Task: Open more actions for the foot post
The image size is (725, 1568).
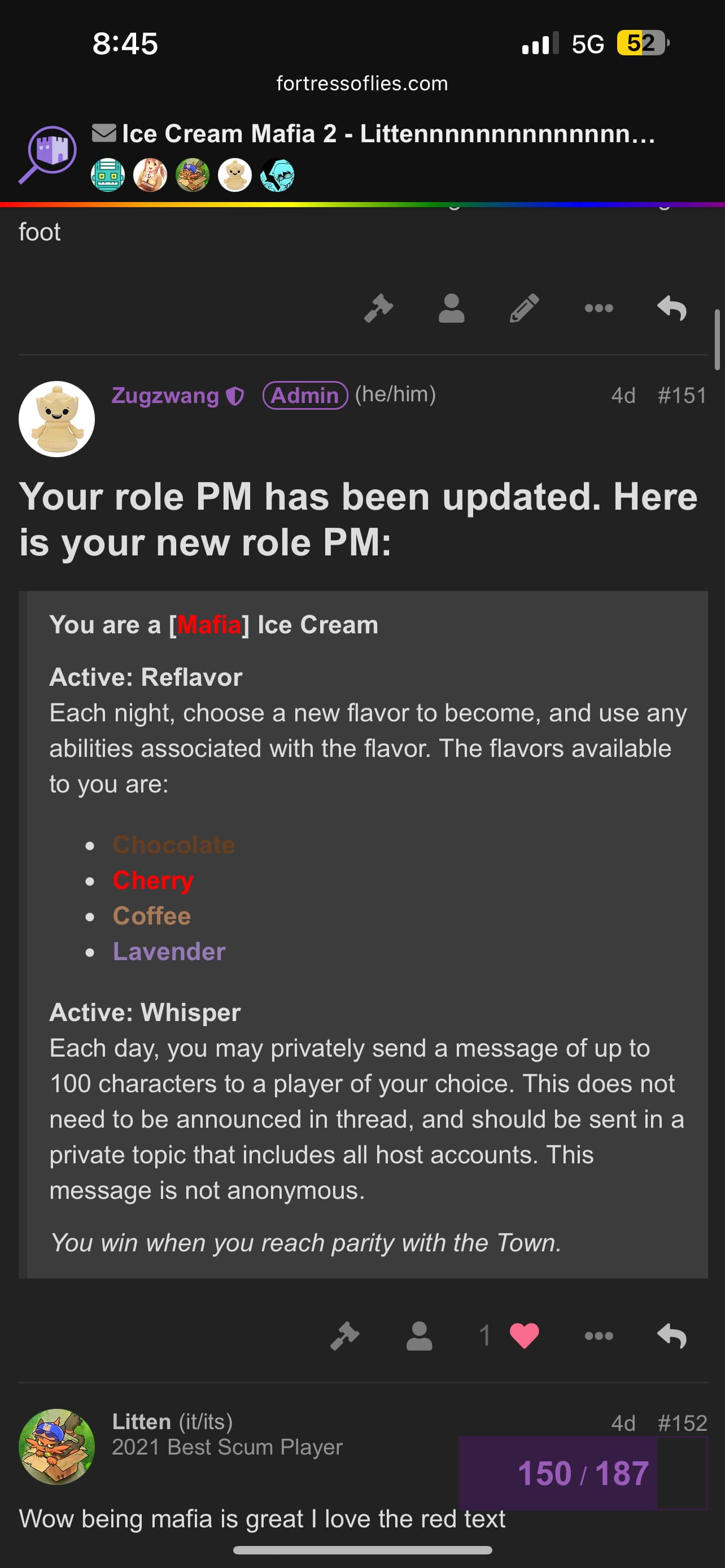Action: (599, 308)
